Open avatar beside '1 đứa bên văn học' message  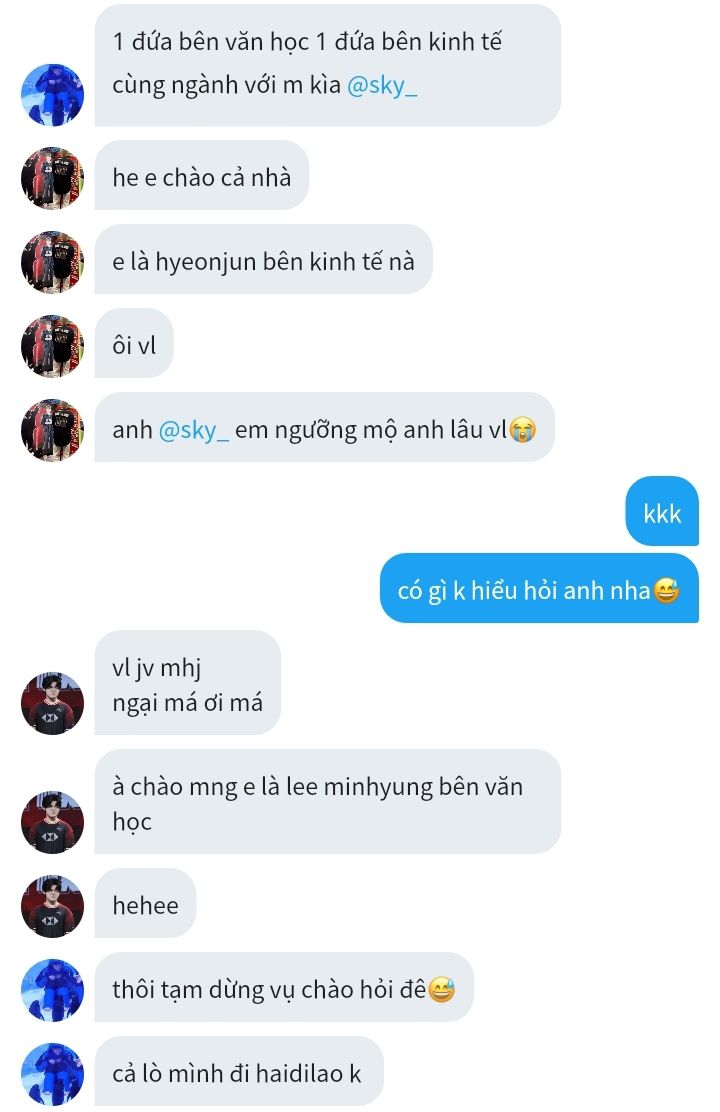click(52, 95)
